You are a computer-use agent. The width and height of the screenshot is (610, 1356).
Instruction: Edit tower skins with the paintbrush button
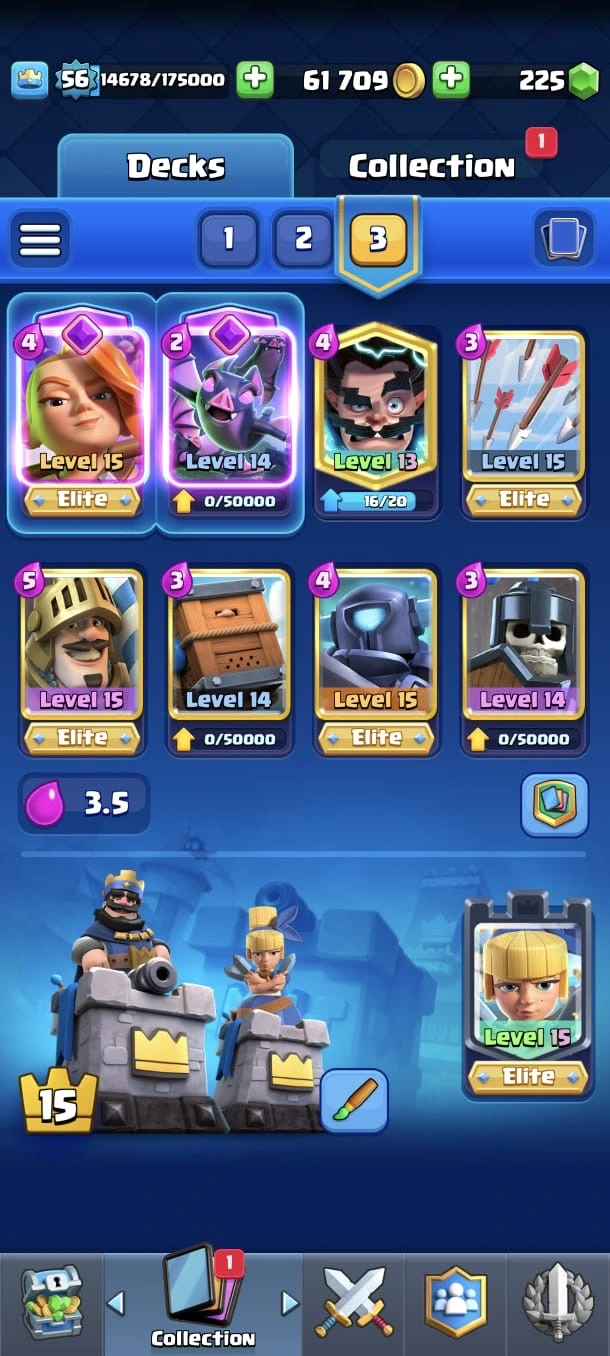pyautogui.click(x=354, y=1100)
